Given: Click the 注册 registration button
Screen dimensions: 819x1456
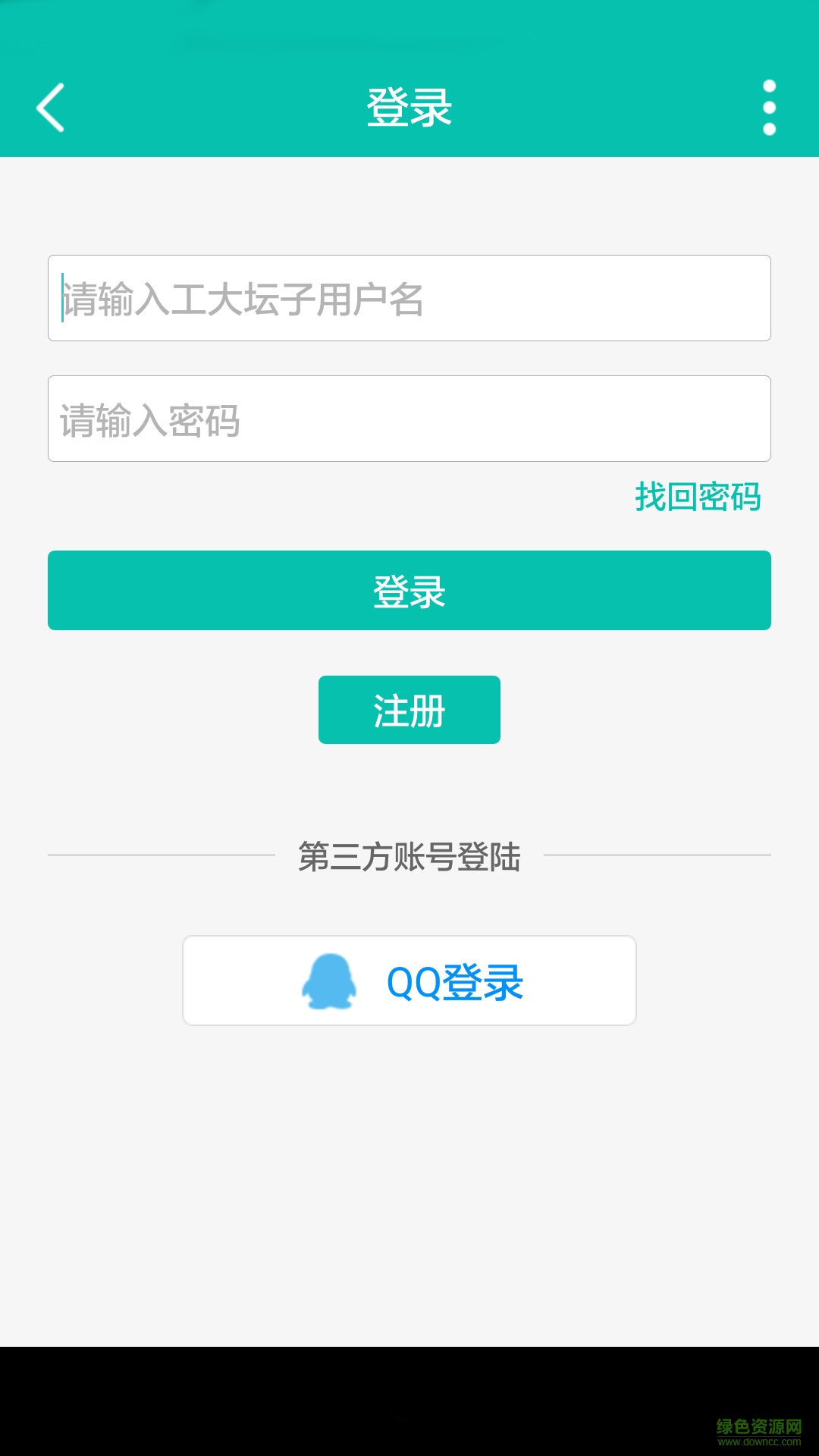Looking at the screenshot, I should tap(409, 710).
